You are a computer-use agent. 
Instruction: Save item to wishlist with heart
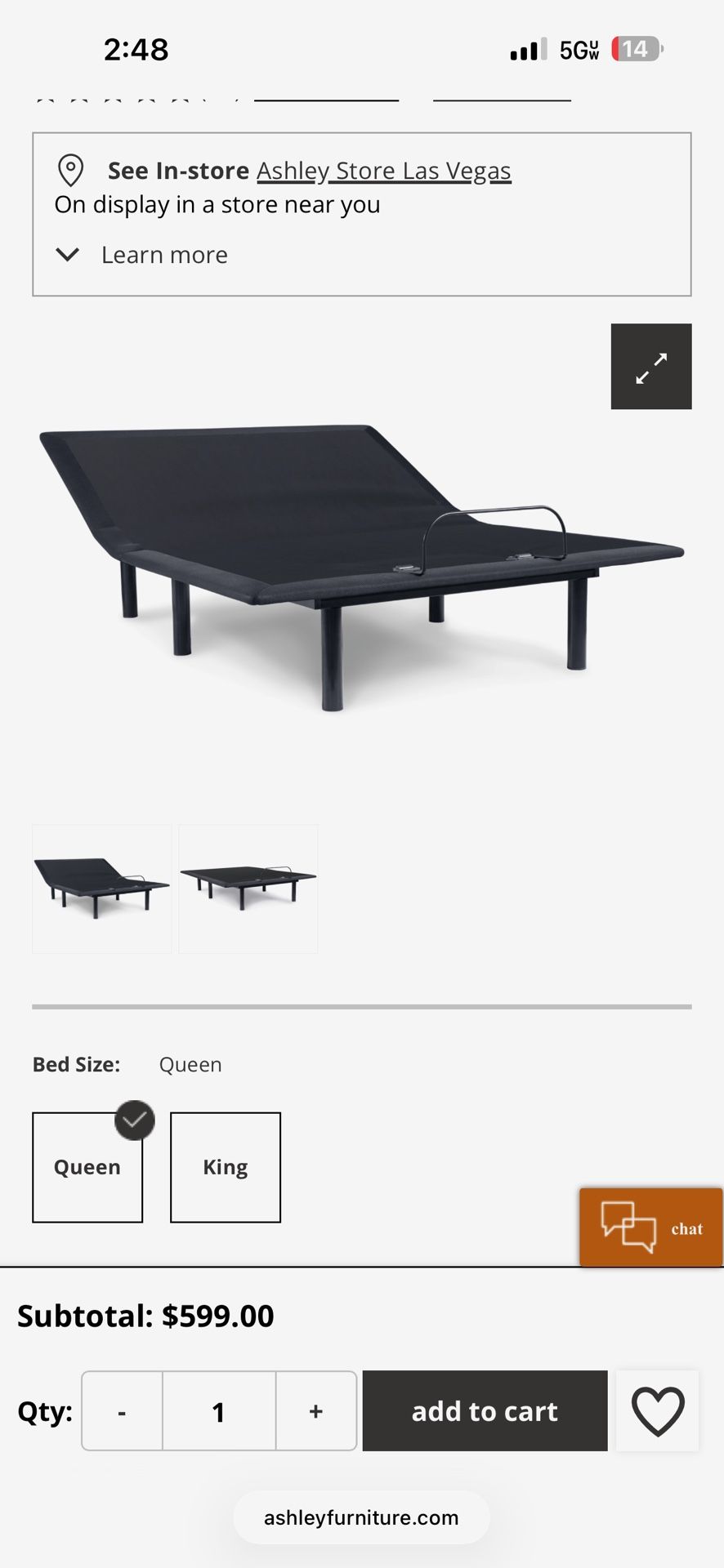[657, 1411]
